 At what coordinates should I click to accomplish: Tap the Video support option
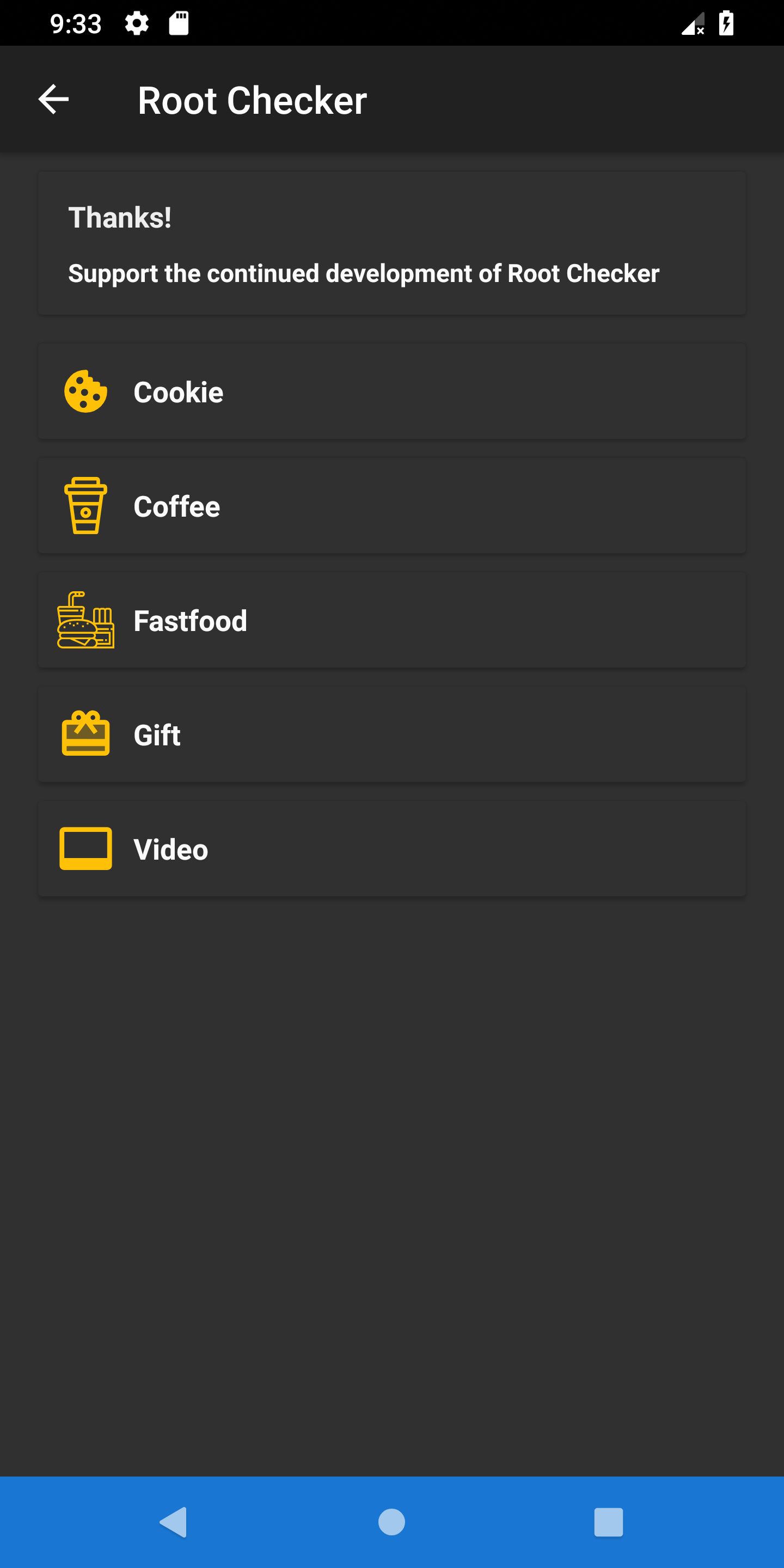(391, 849)
